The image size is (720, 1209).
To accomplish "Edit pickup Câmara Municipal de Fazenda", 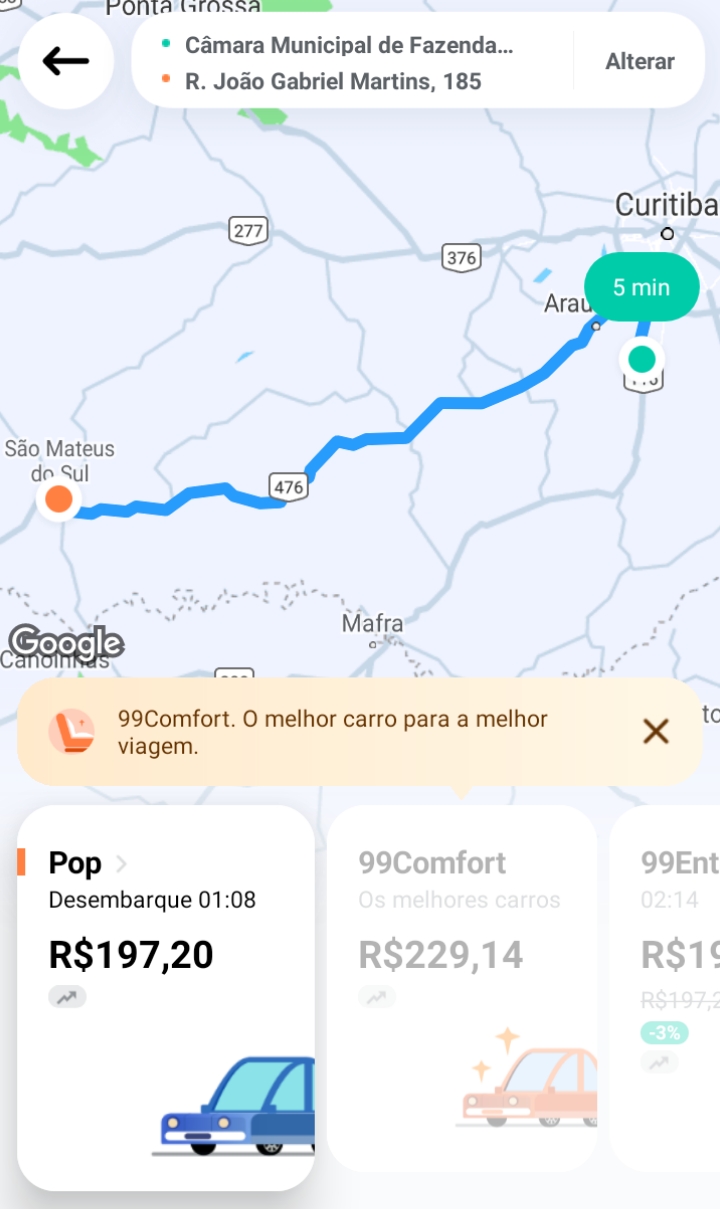I will tap(348, 45).
